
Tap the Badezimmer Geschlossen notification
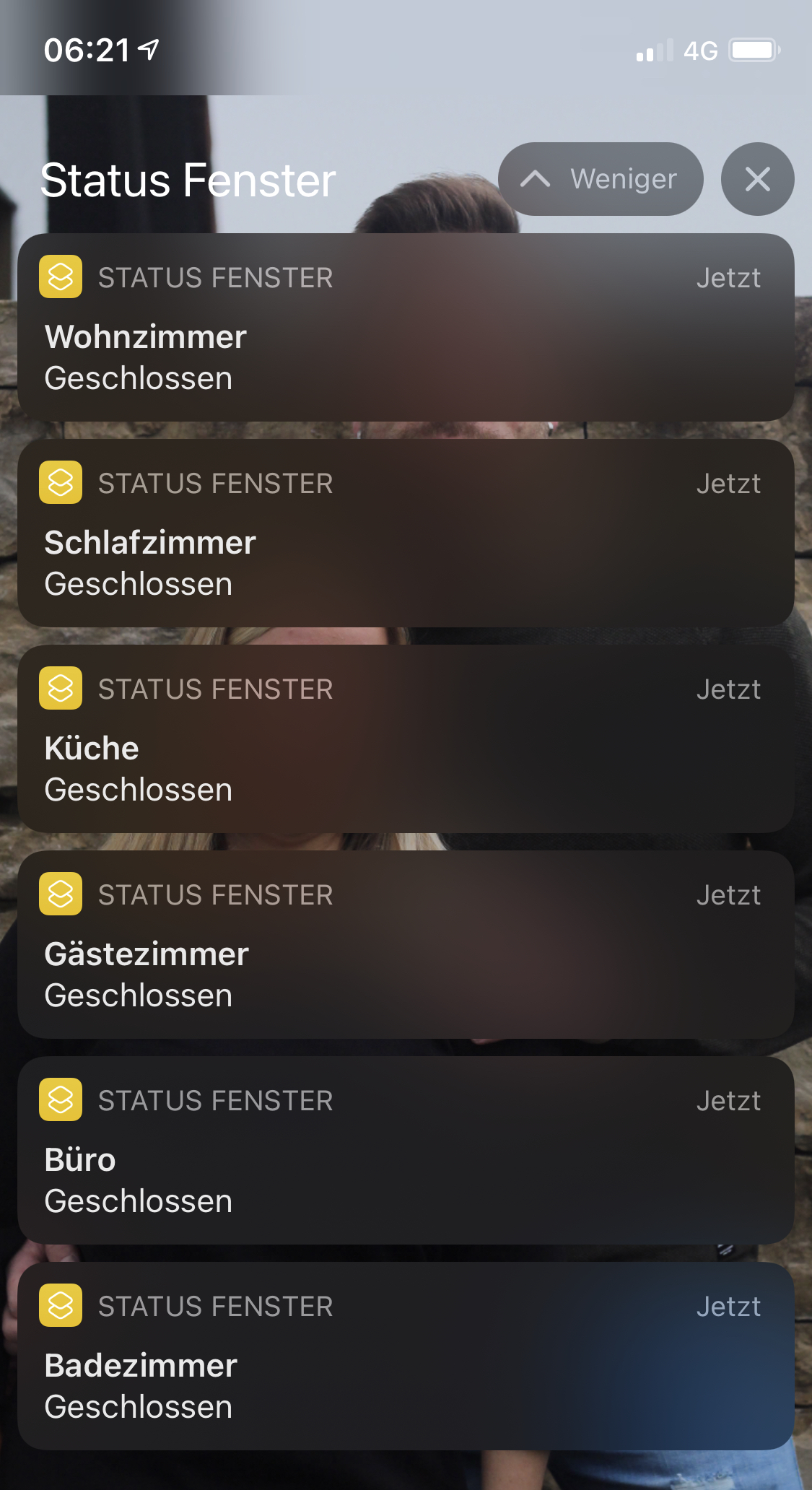tap(406, 1356)
